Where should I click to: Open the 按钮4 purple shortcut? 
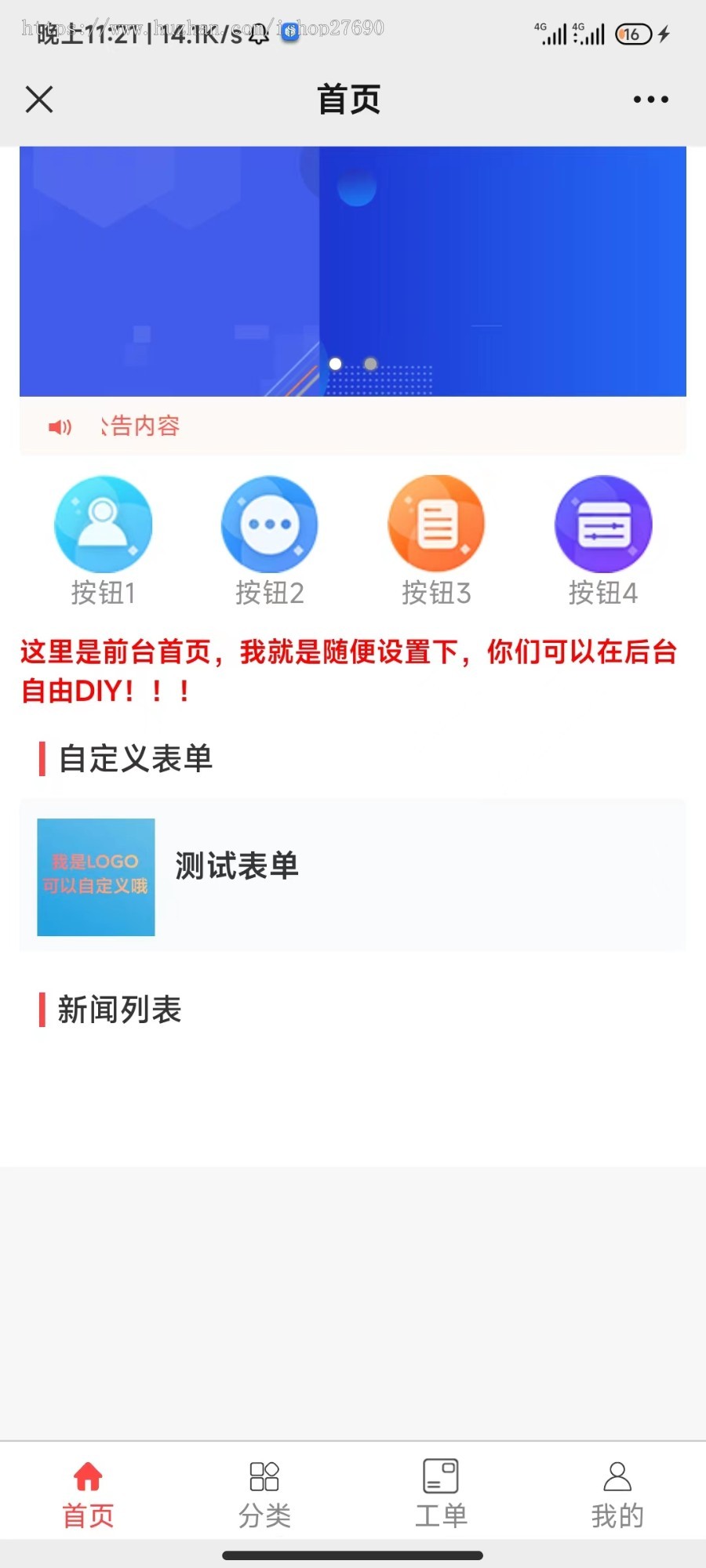pos(602,524)
